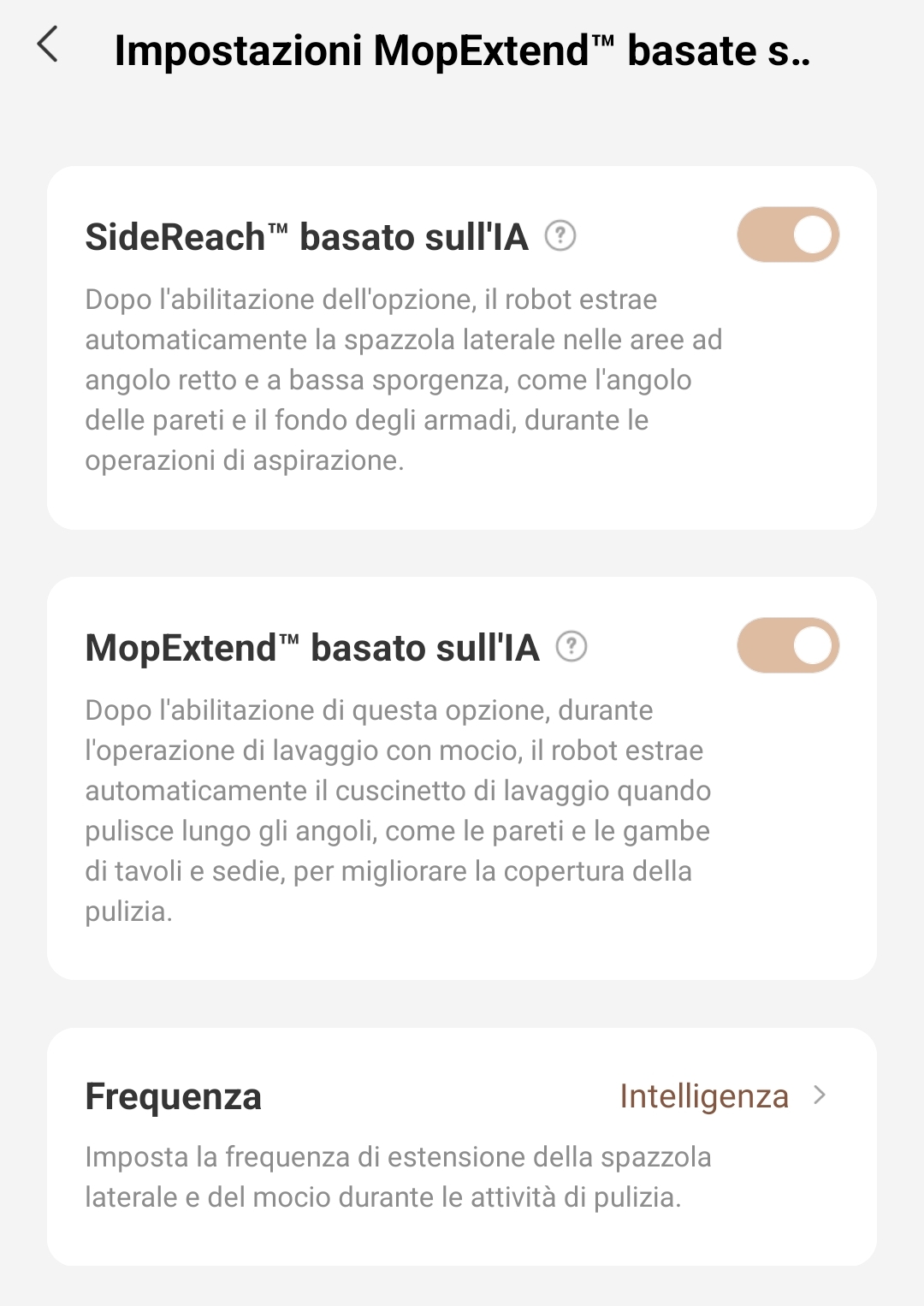This screenshot has width=924, height=1306.
Task: Open the help icon next to SideReach
Action: click(560, 235)
